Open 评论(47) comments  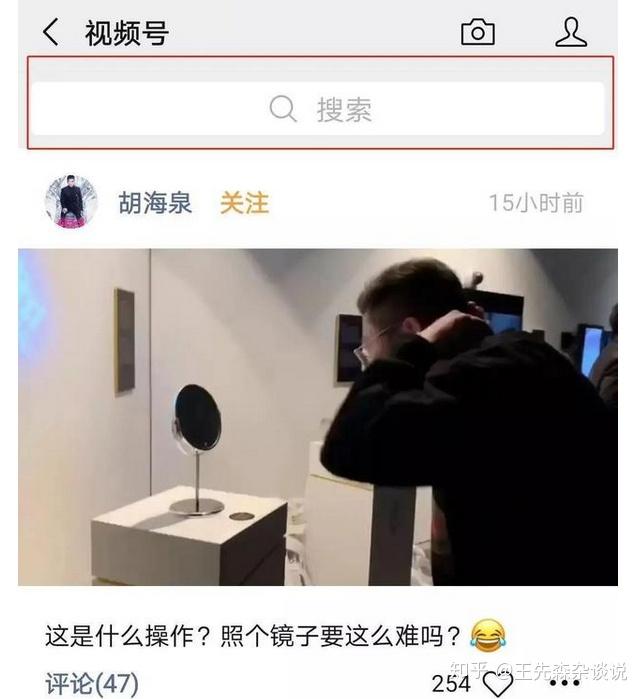92,684
